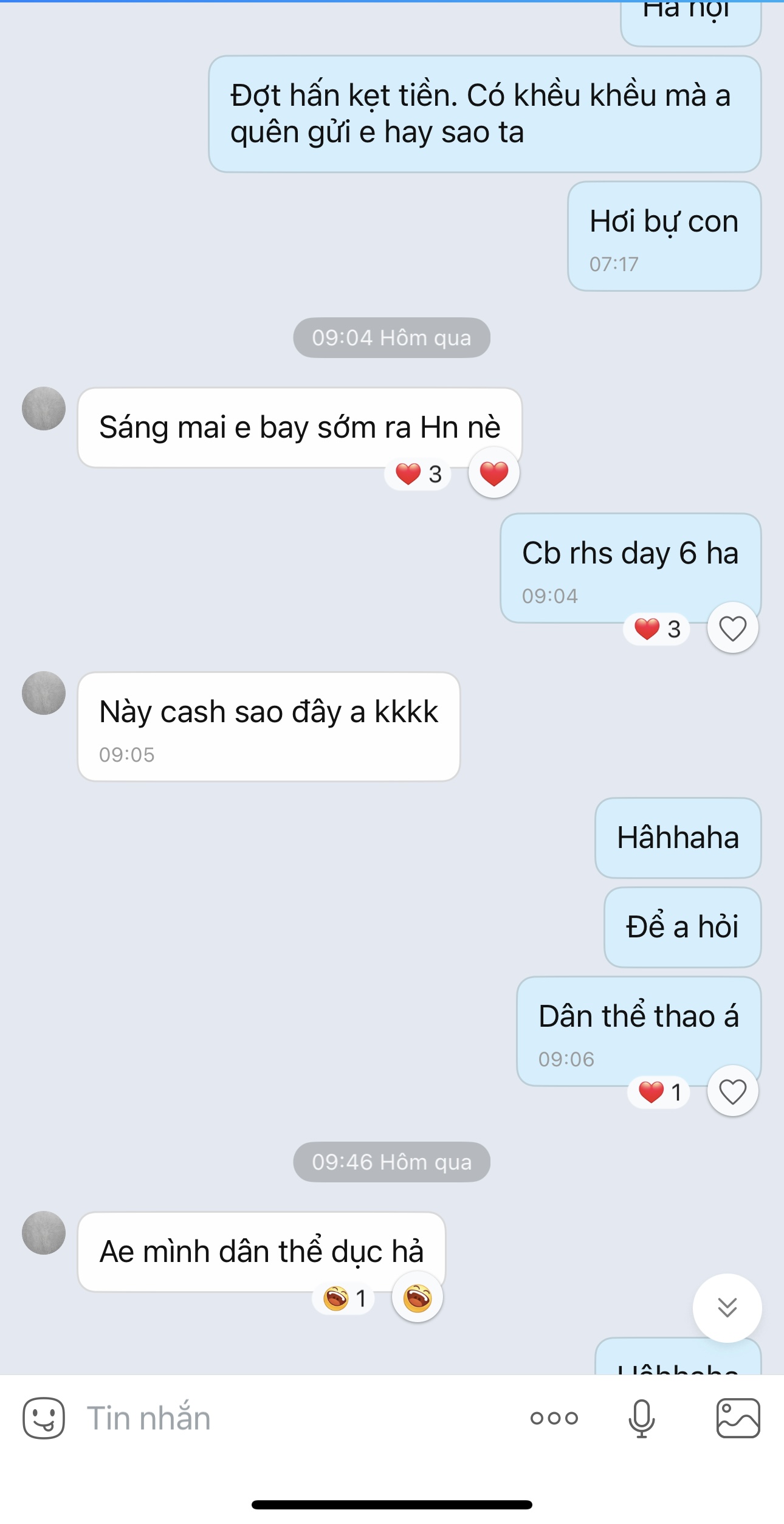
Task: View laugh reaction count on "Ae mình dân thể dục hả"
Action: coord(344,1298)
